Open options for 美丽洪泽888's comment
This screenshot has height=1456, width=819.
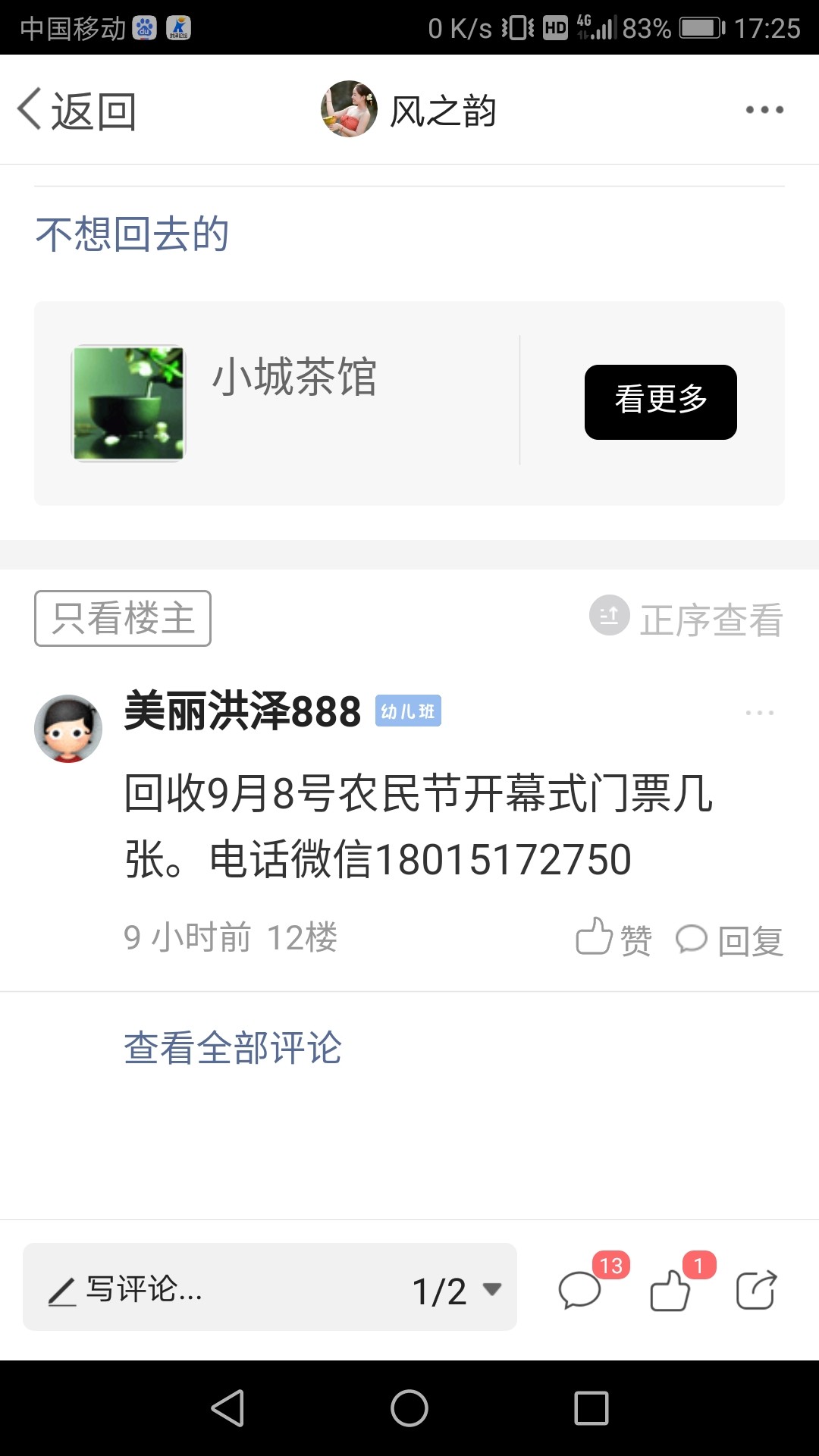(759, 713)
